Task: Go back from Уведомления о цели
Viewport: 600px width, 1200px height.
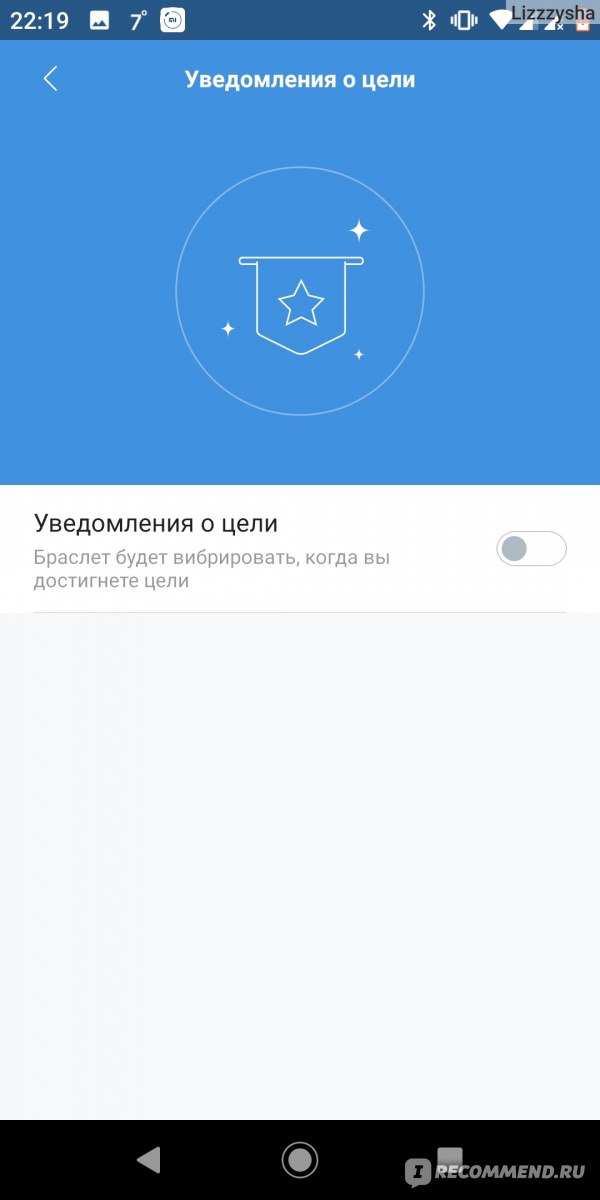Action: point(50,79)
